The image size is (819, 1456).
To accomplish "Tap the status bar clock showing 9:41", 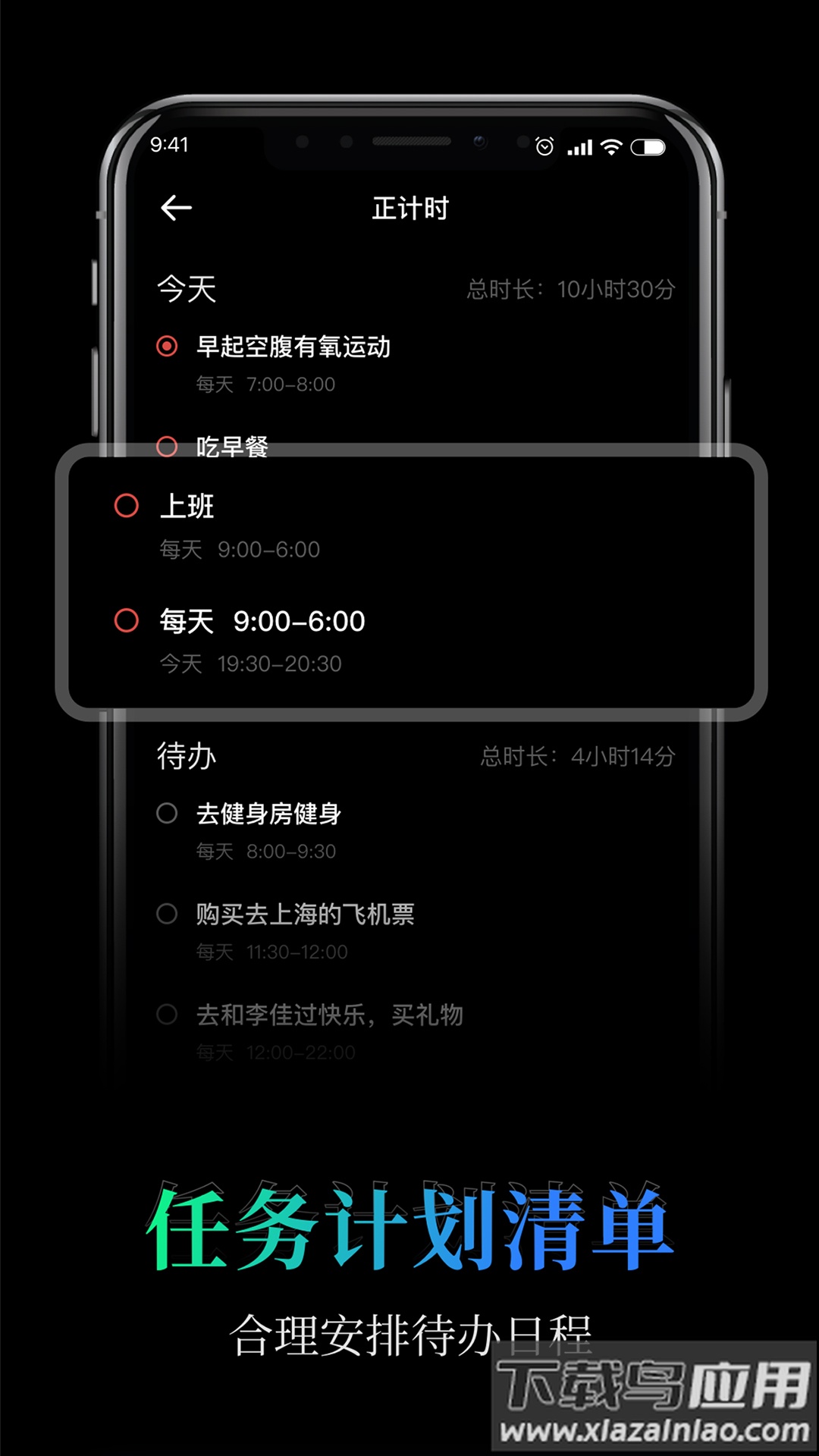I will (171, 143).
